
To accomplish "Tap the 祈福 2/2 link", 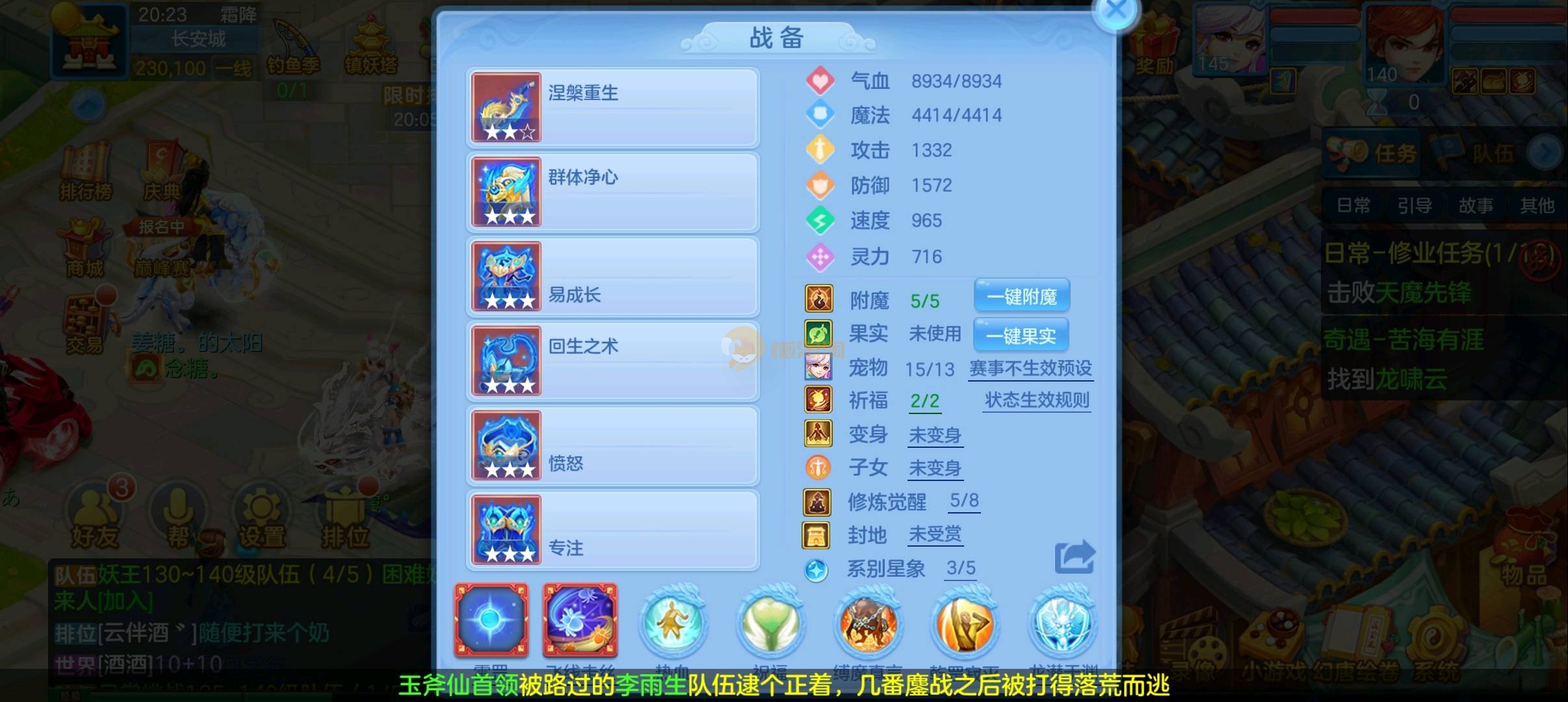I will [924, 401].
